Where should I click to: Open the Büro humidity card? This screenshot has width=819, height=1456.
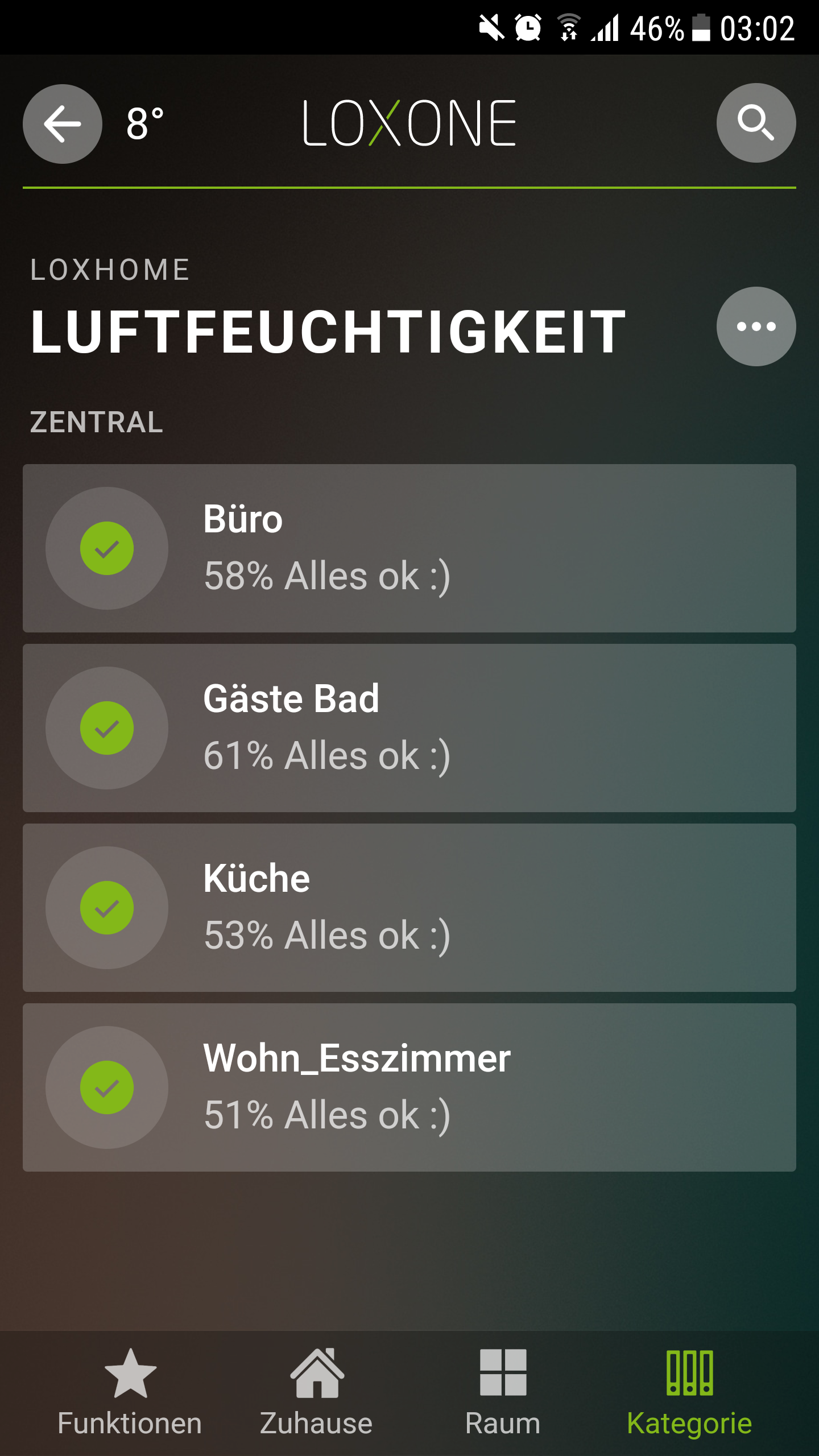coord(409,548)
